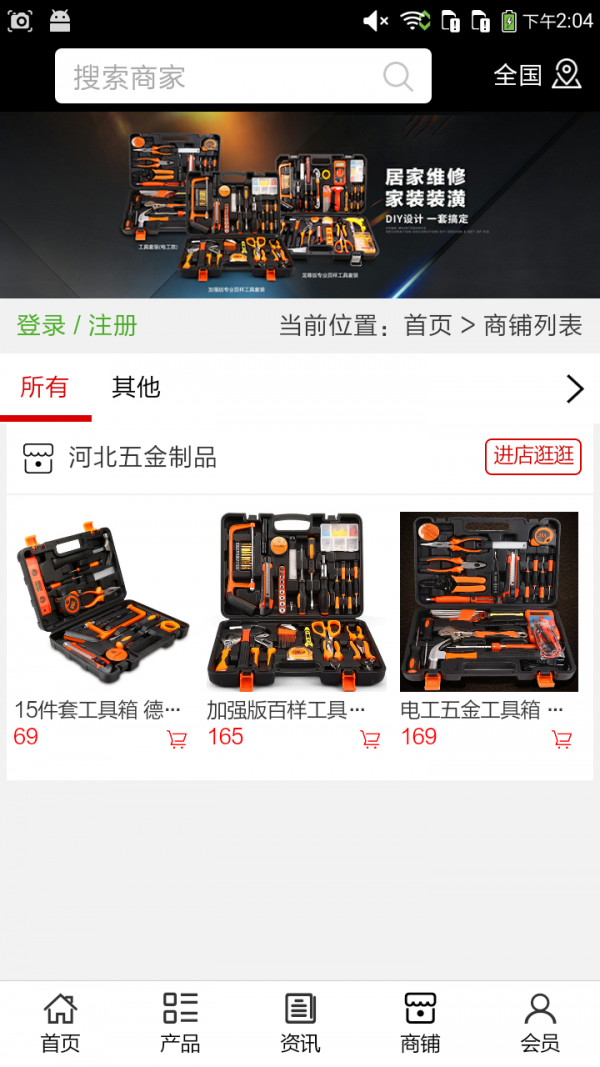The width and height of the screenshot is (600, 1067).
Task: Add the 69 yuan toolbox to cart
Action: click(177, 740)
